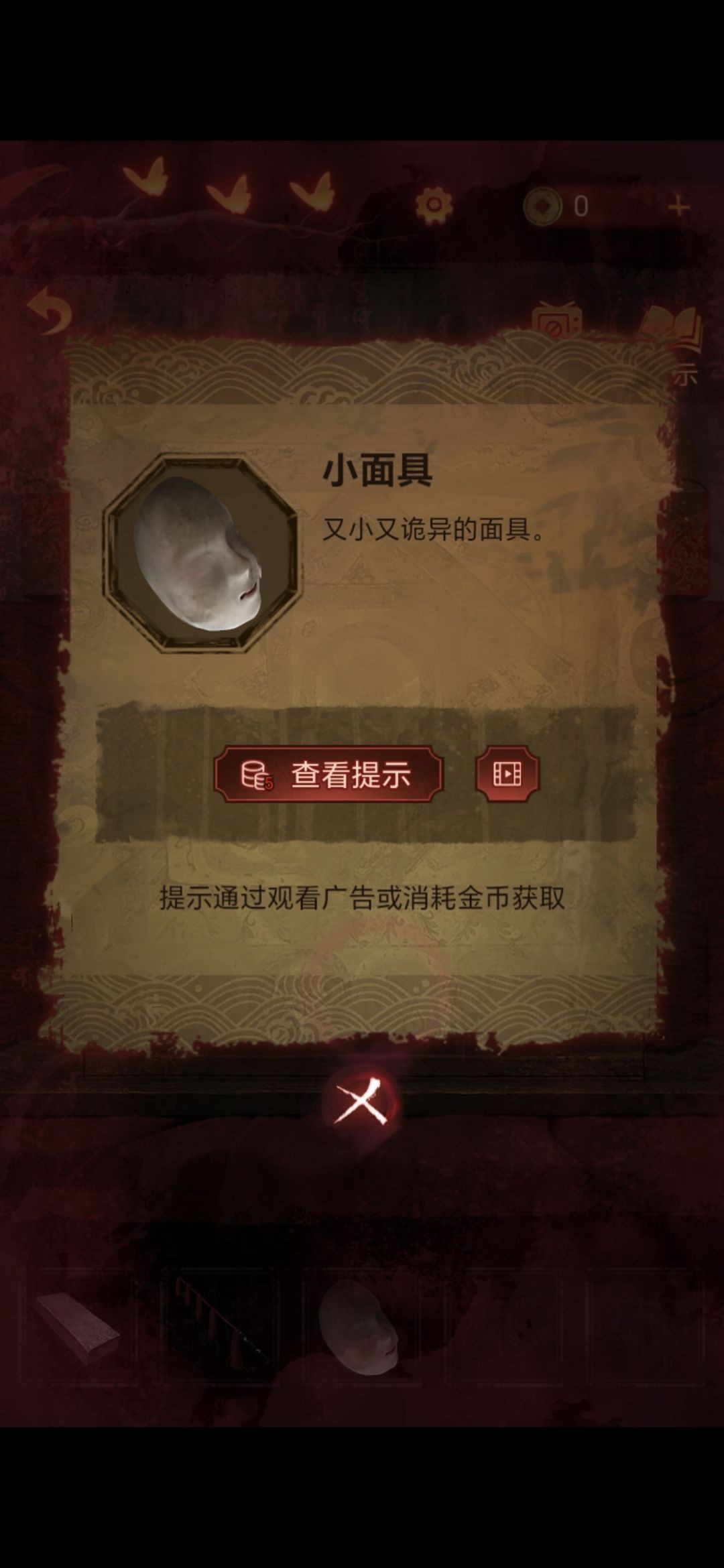Image resolution: width=724 pixels, height=1568 pixels.
Task: Tap the 查看提示 coin hint button
Action: [328, 775]
